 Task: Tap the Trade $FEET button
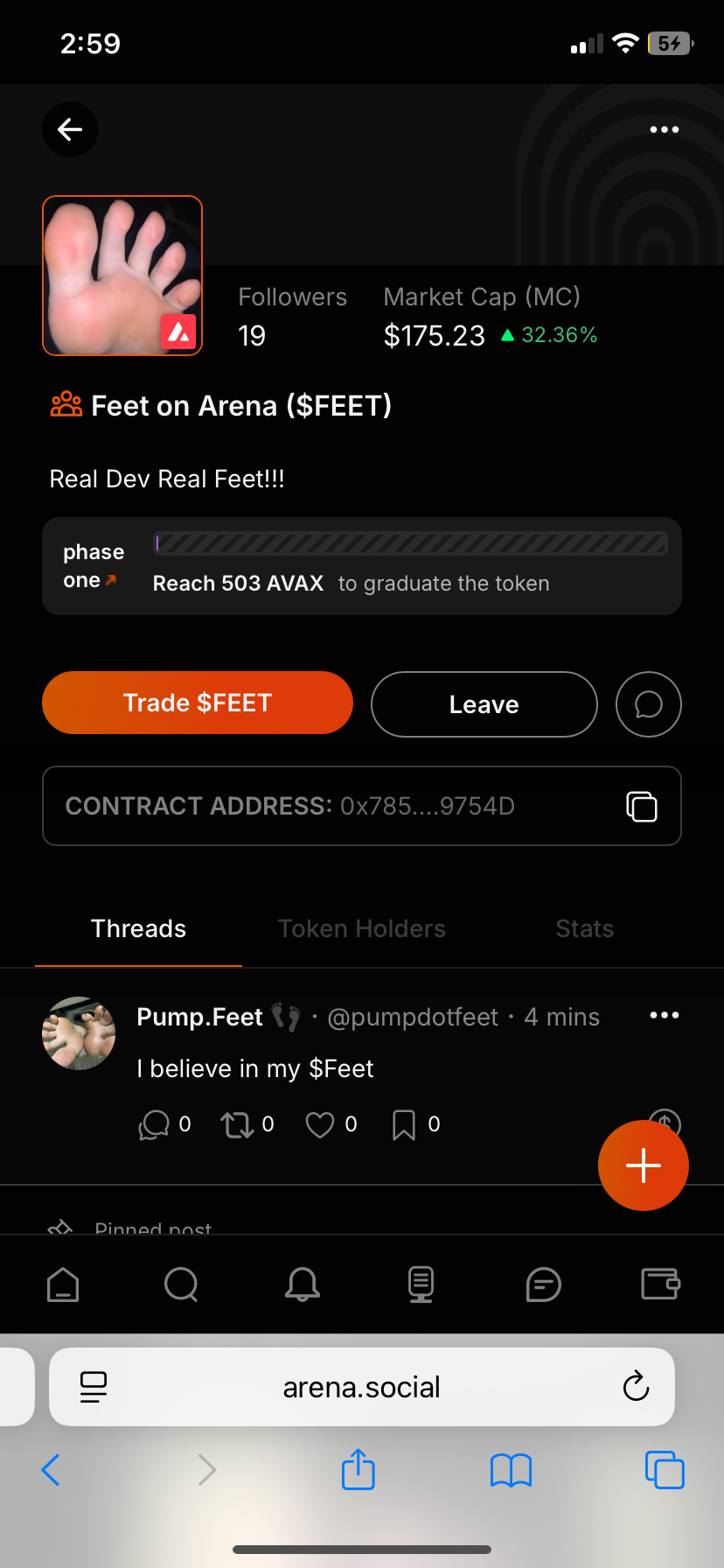[198, 703]
